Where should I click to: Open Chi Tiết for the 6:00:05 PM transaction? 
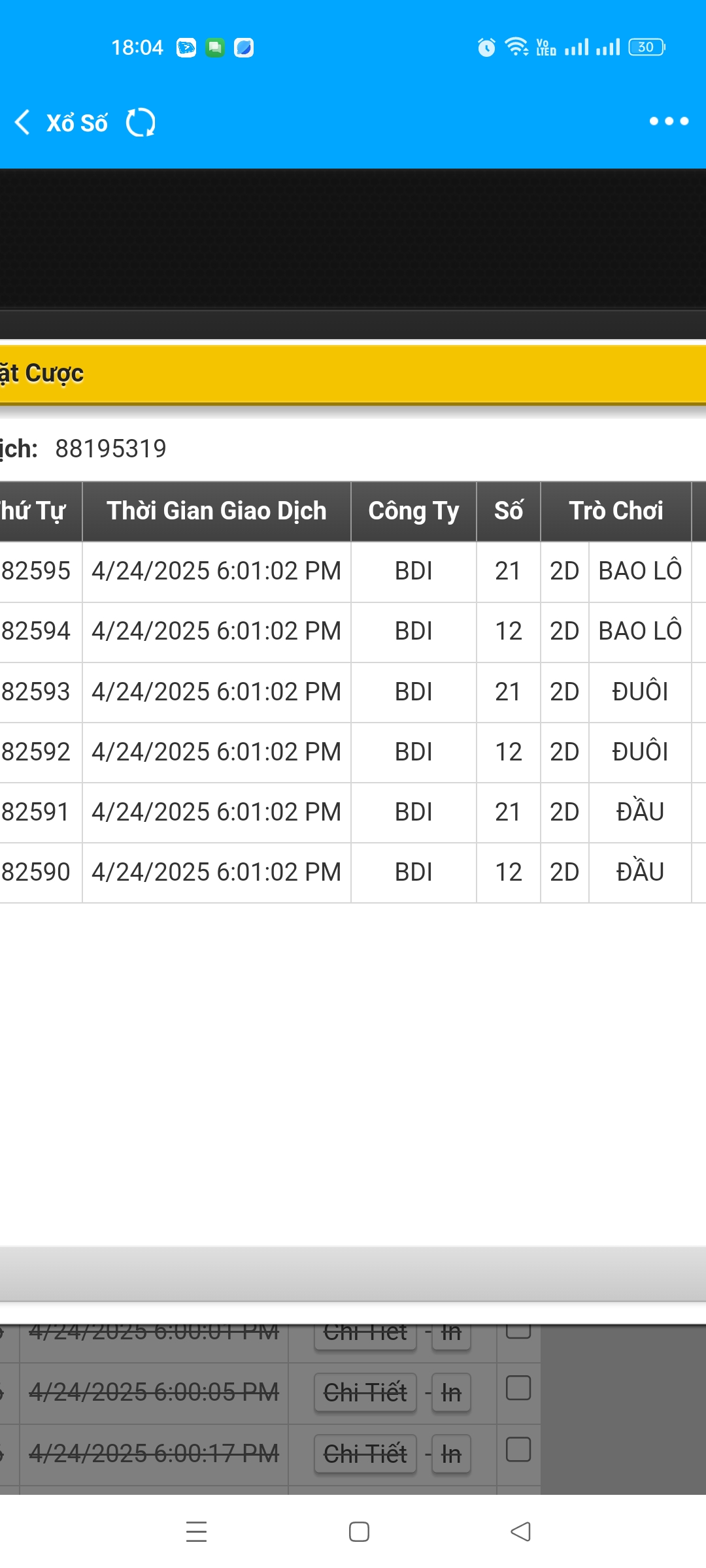pos(365,1392)
